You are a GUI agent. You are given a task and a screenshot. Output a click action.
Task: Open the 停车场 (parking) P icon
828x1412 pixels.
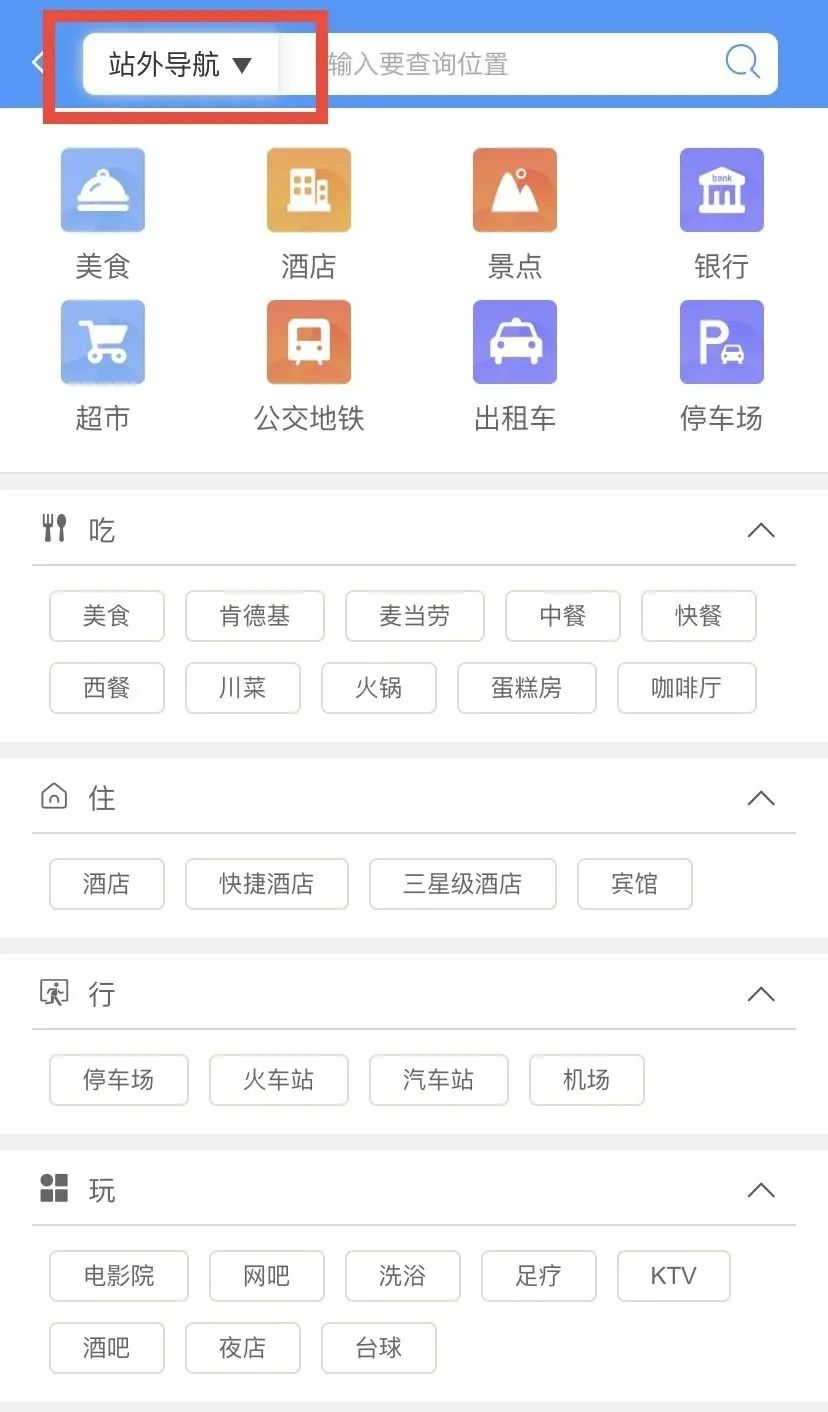point(721,342)
